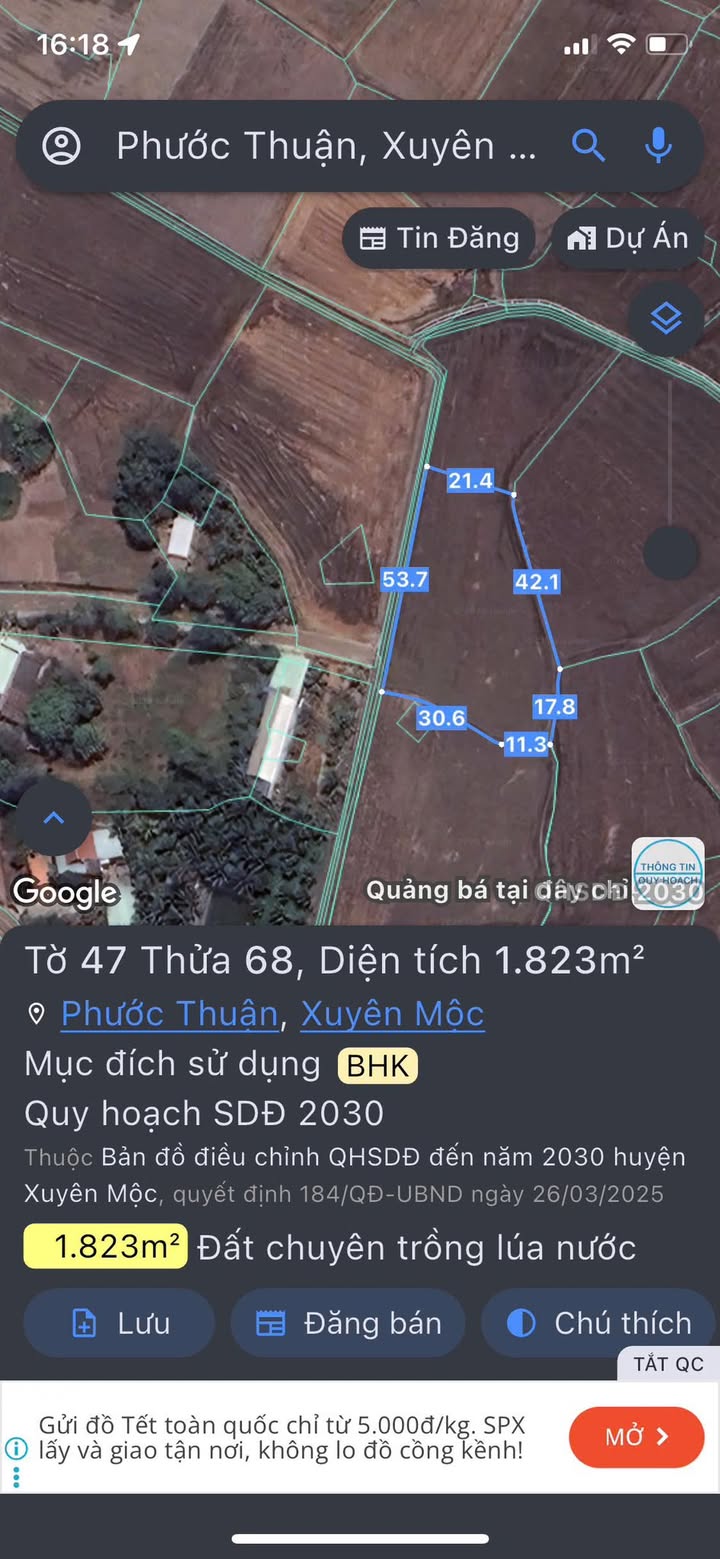Tap the magnifier search icon
The height and width of the screenshot is (1559, 720).
tap(588, 146)
